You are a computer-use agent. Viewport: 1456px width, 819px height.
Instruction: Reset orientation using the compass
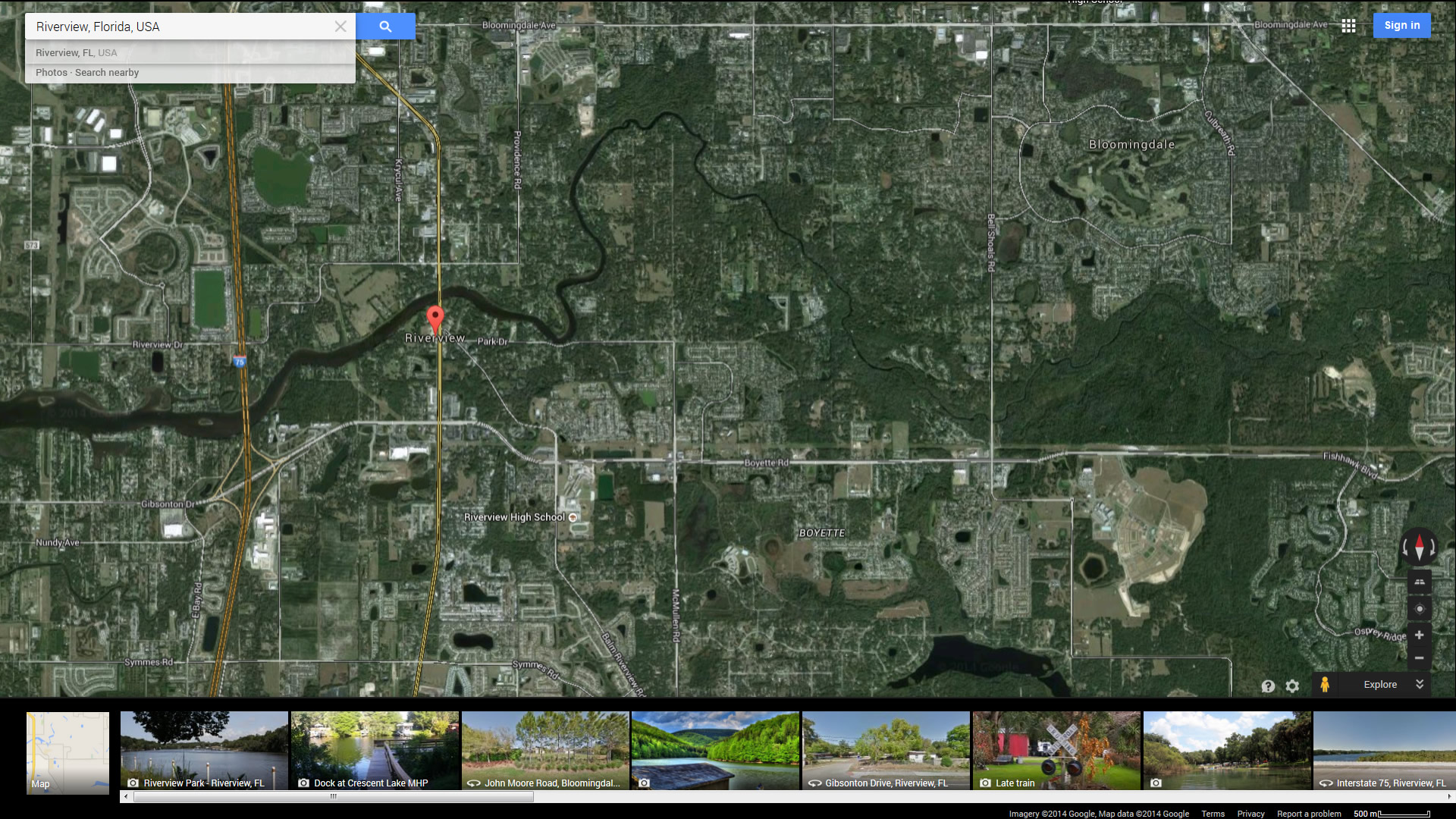pyautogui.click(x=1419, y=547)
